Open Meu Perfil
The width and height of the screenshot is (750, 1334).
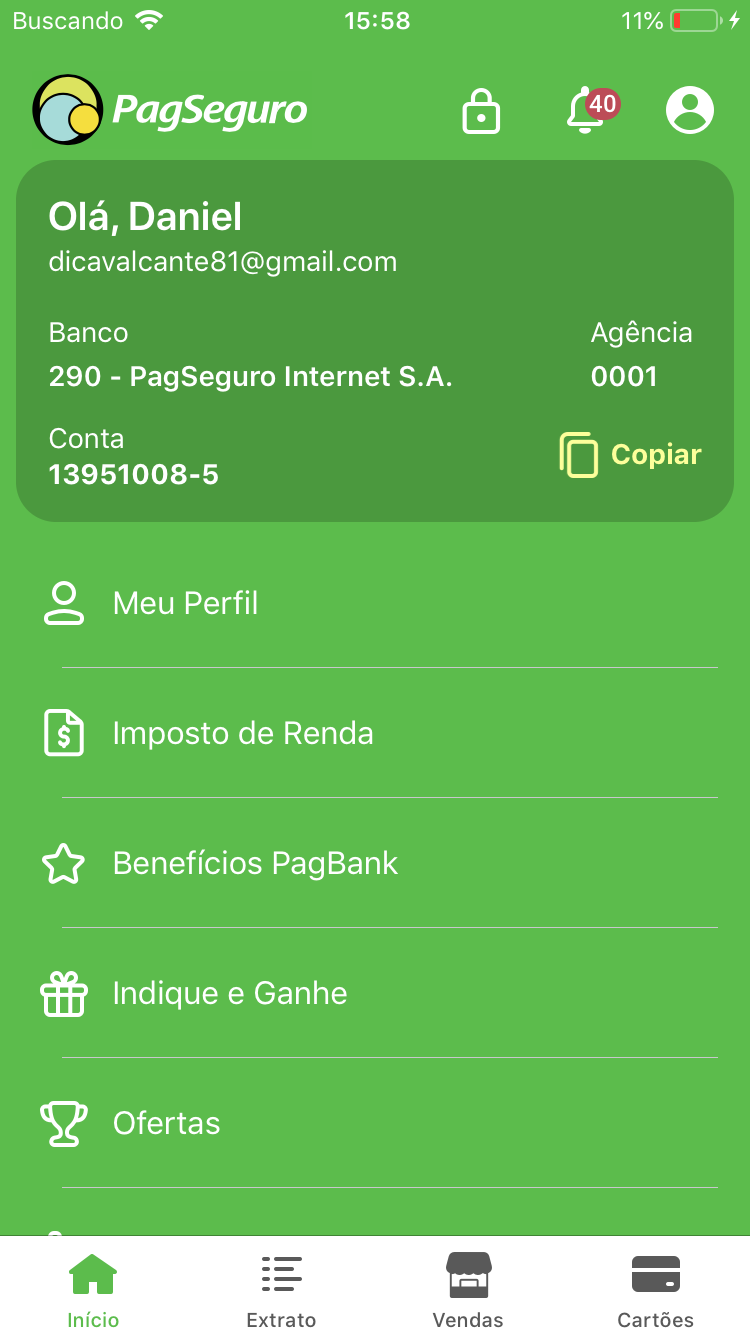click(186, 603)
